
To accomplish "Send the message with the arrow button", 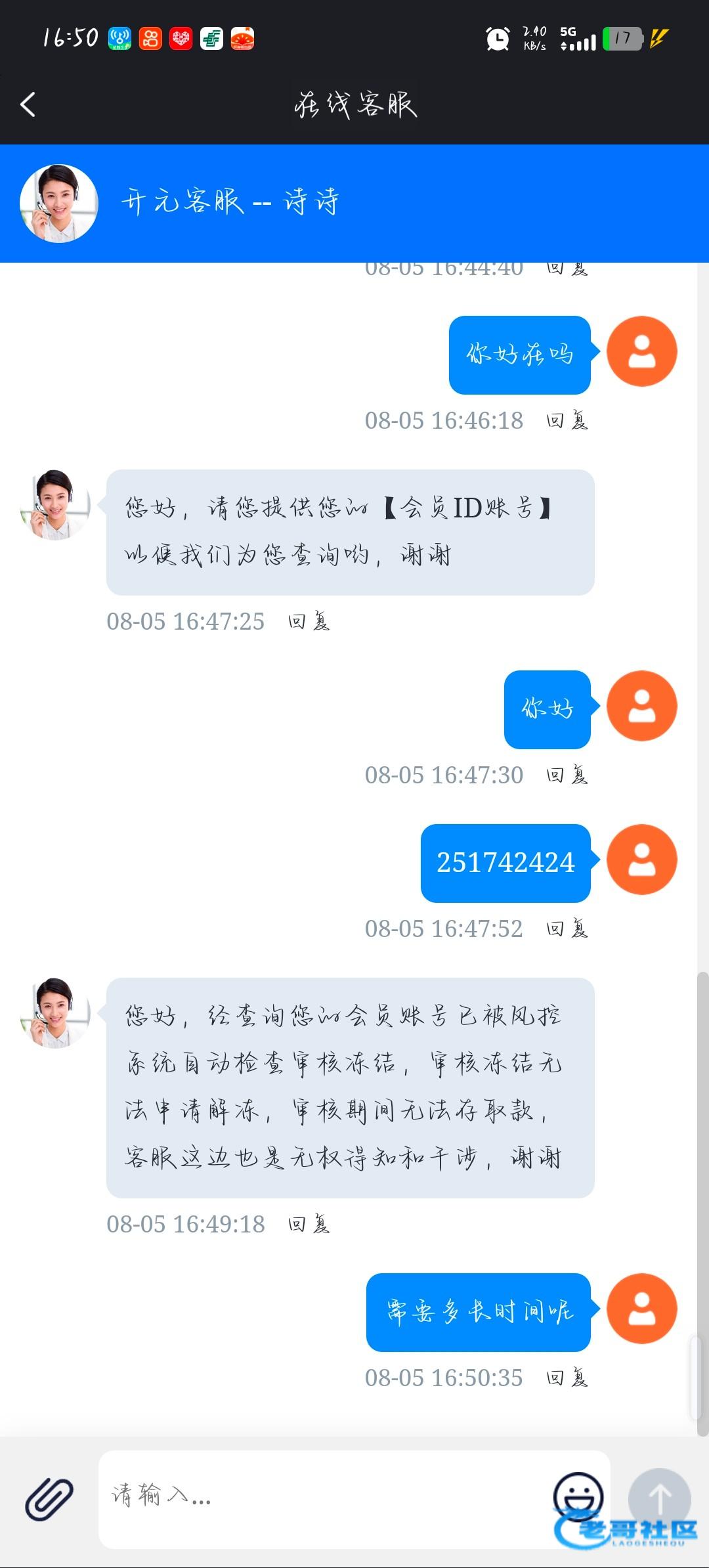I will click(659, 1499).
